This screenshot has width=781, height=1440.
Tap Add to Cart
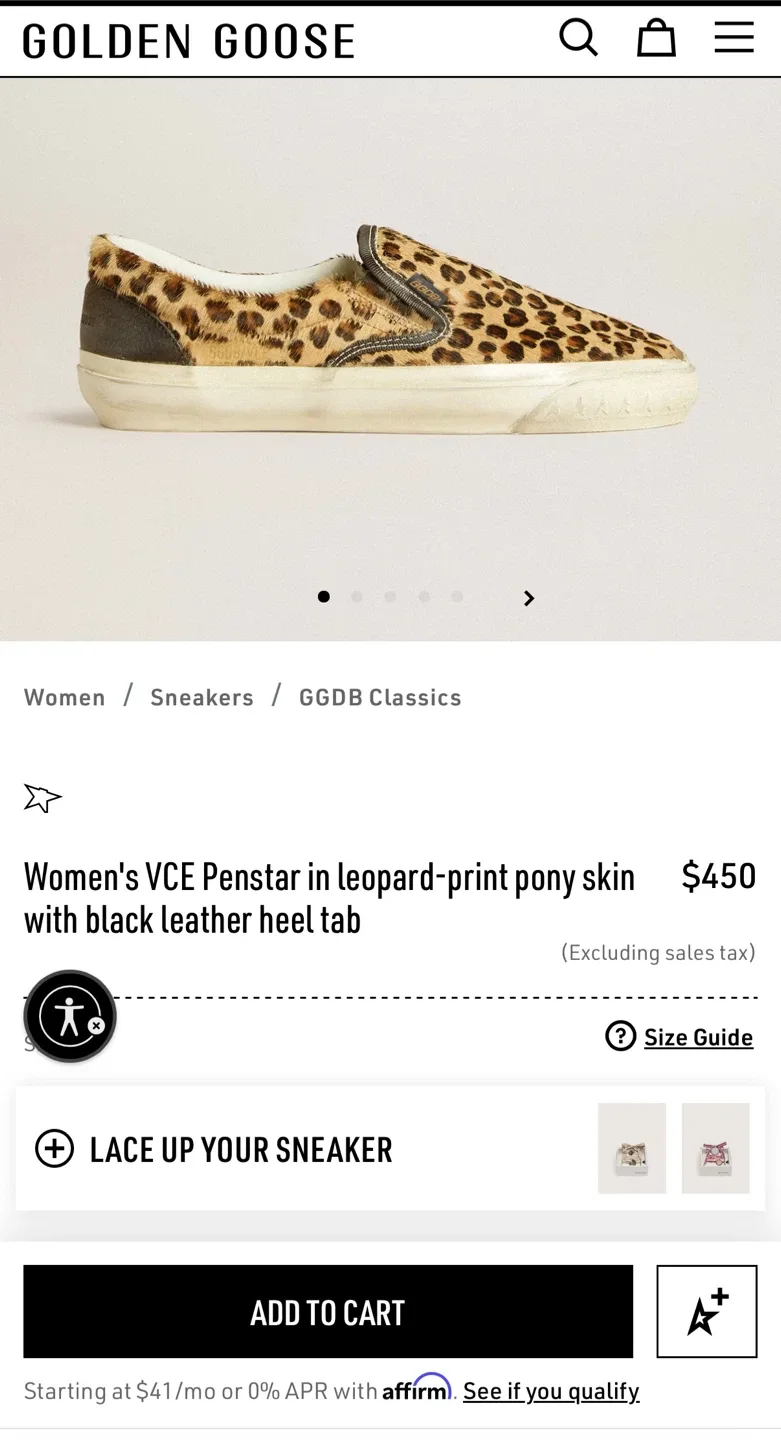[x=328, y=1312]
